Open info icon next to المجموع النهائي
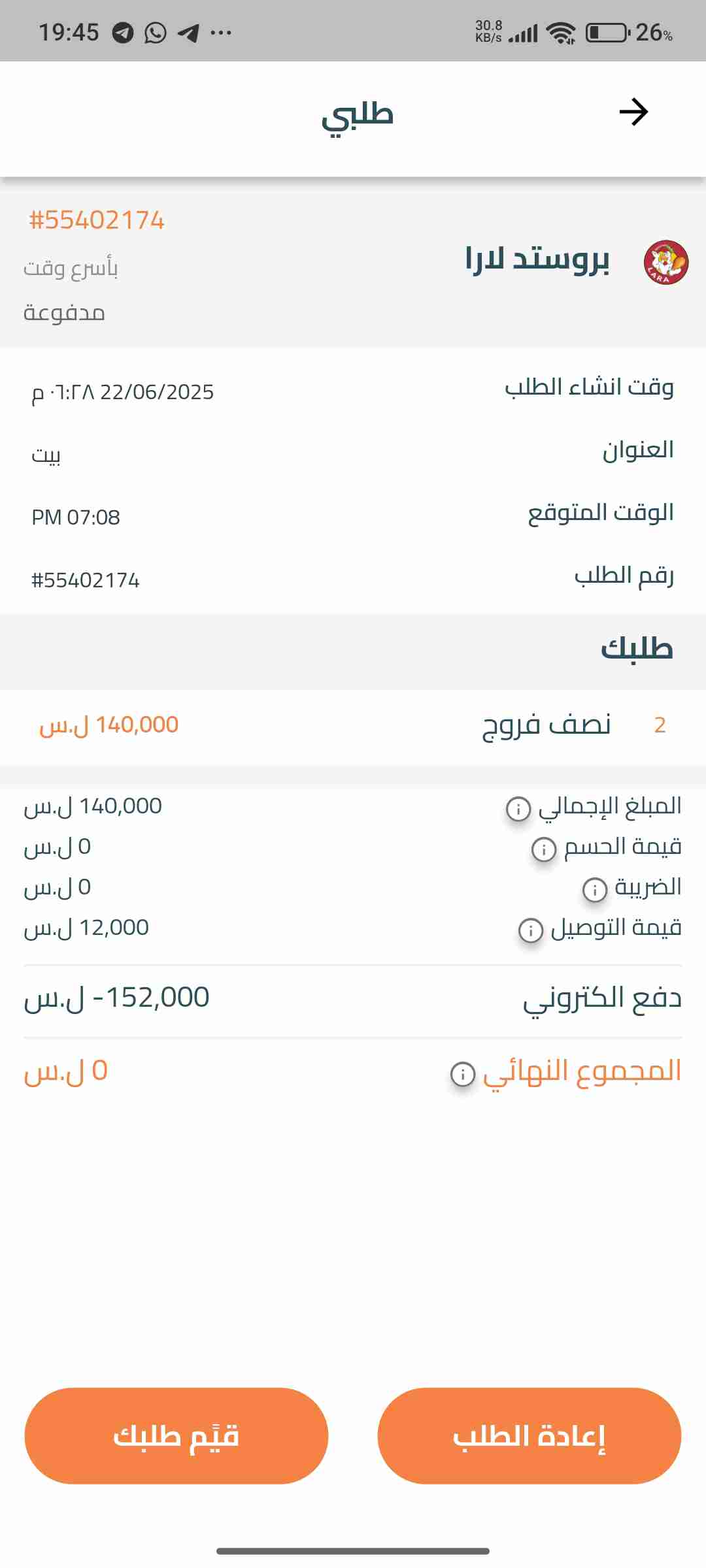The height and width of the screenshot is (1568, 706). 463,1074
